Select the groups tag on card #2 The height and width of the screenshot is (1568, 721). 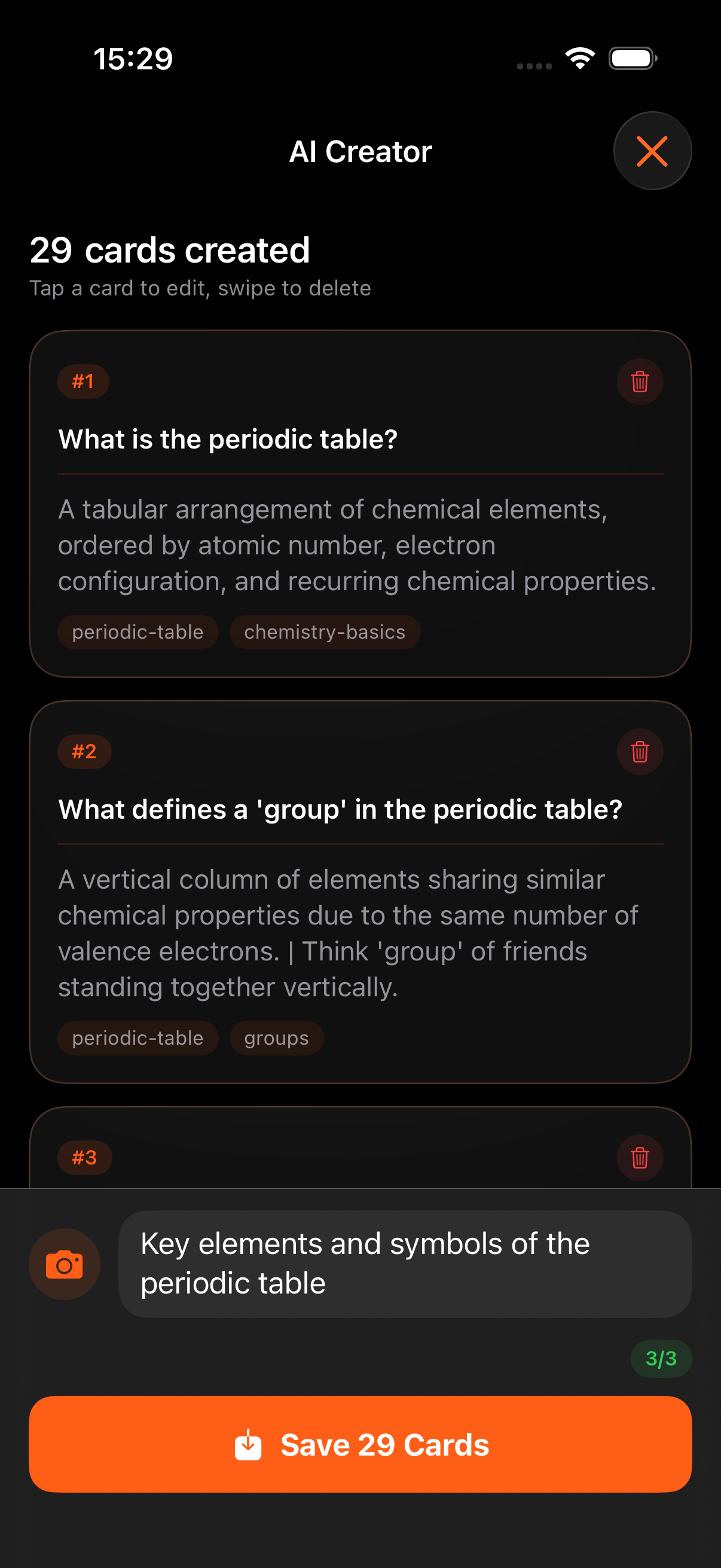[276, 1038]
